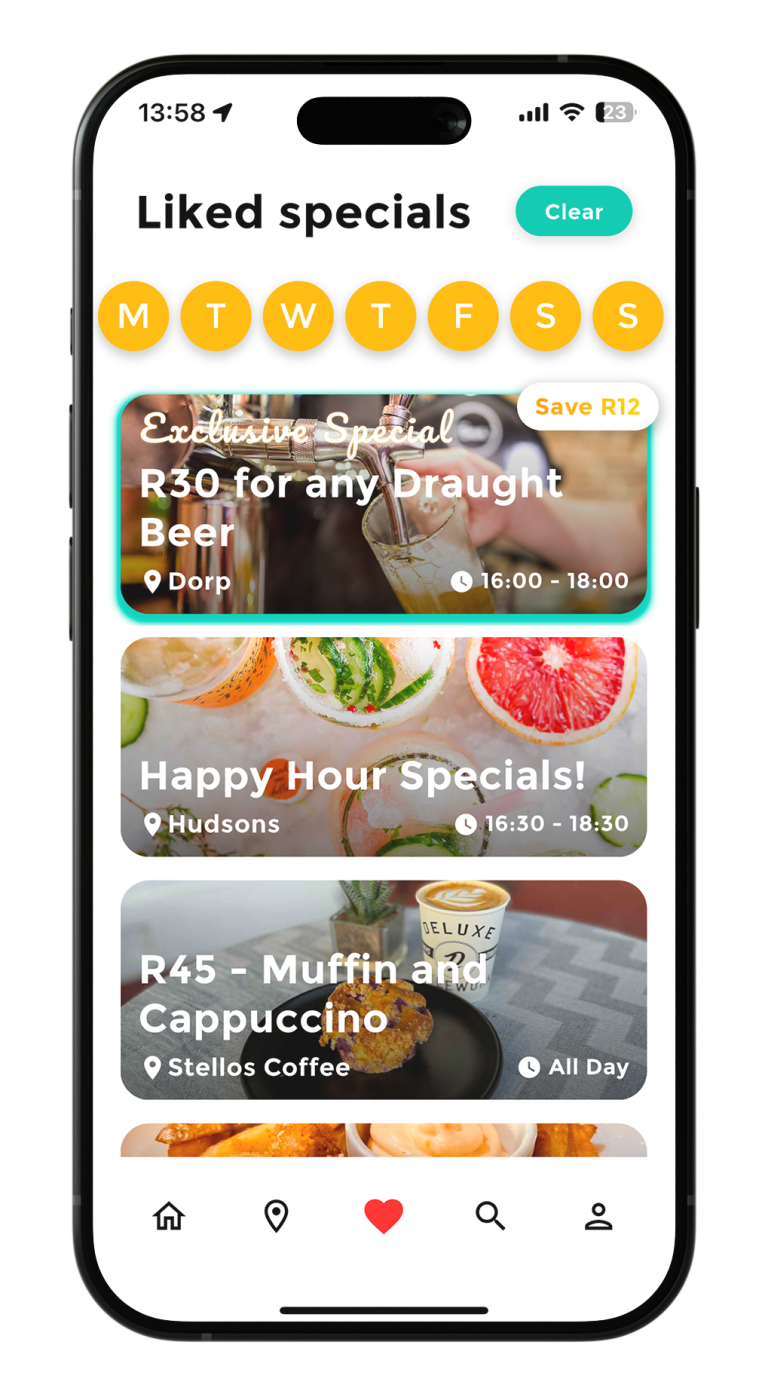Switch to the profile tab
Viewport: 768px width, 1400px height.
(598, 1216)
